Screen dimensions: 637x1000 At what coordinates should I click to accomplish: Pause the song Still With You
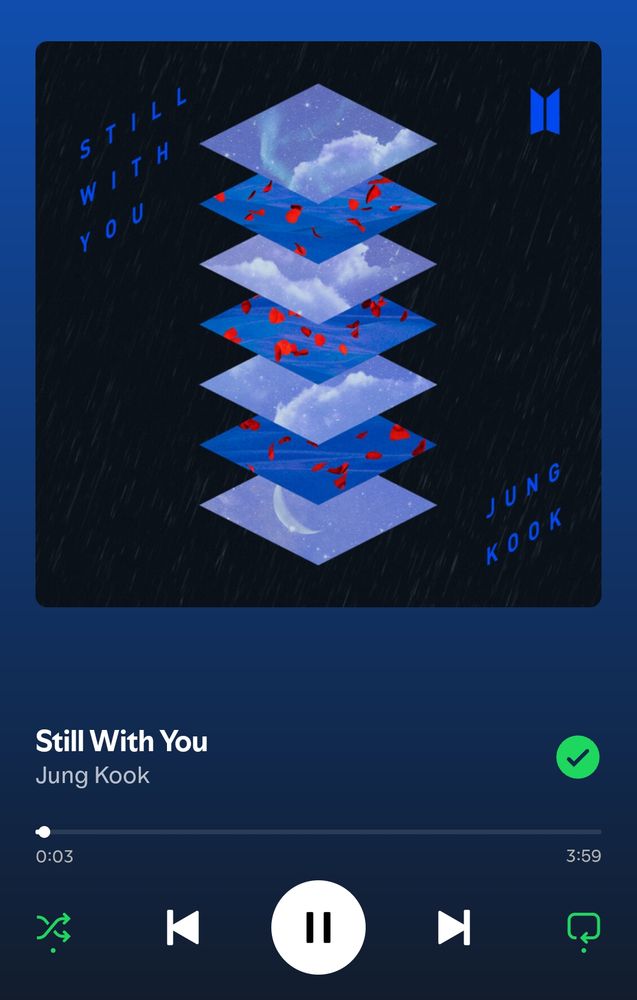(x=318, y=928)
